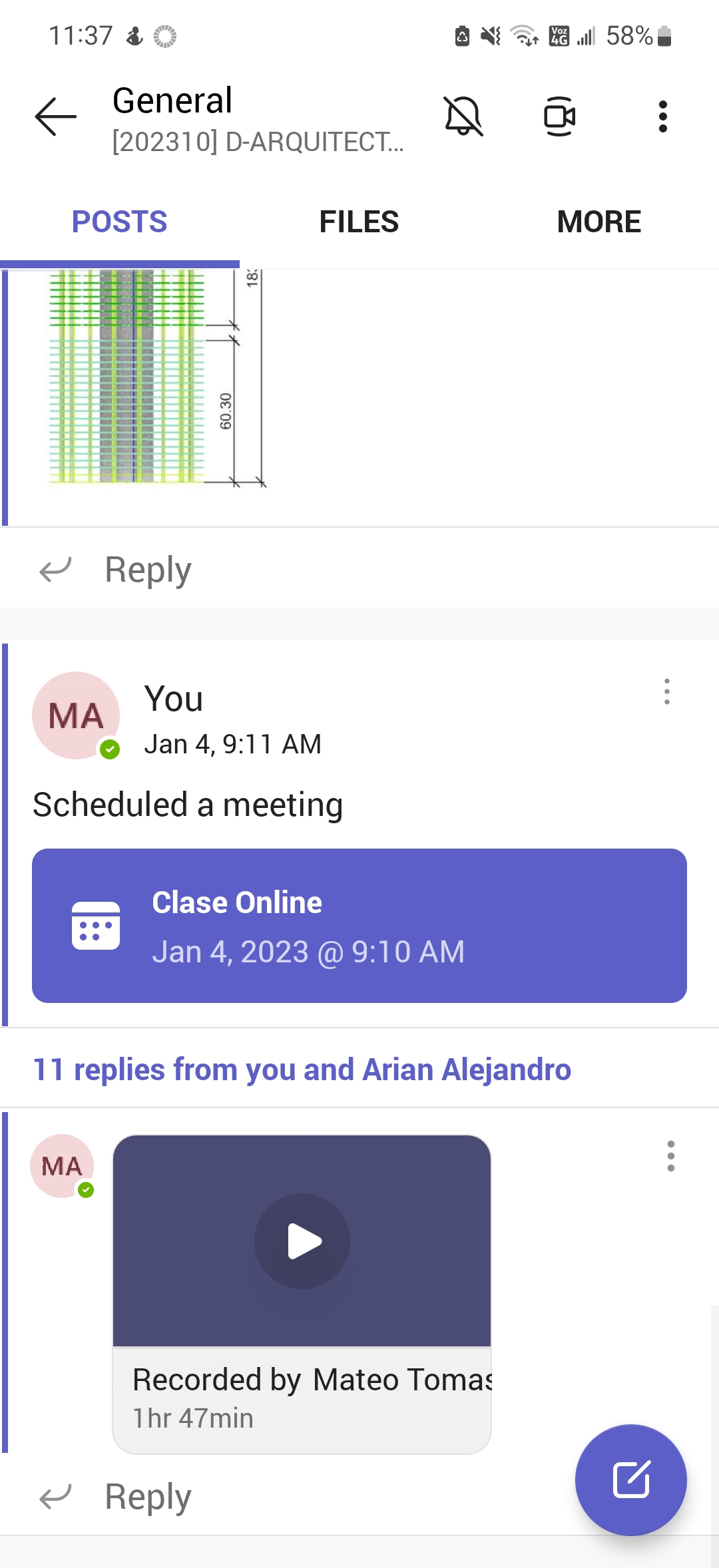719x1568 pixels.
Task: Switch to the Files tab
Action: click(359, 222)
